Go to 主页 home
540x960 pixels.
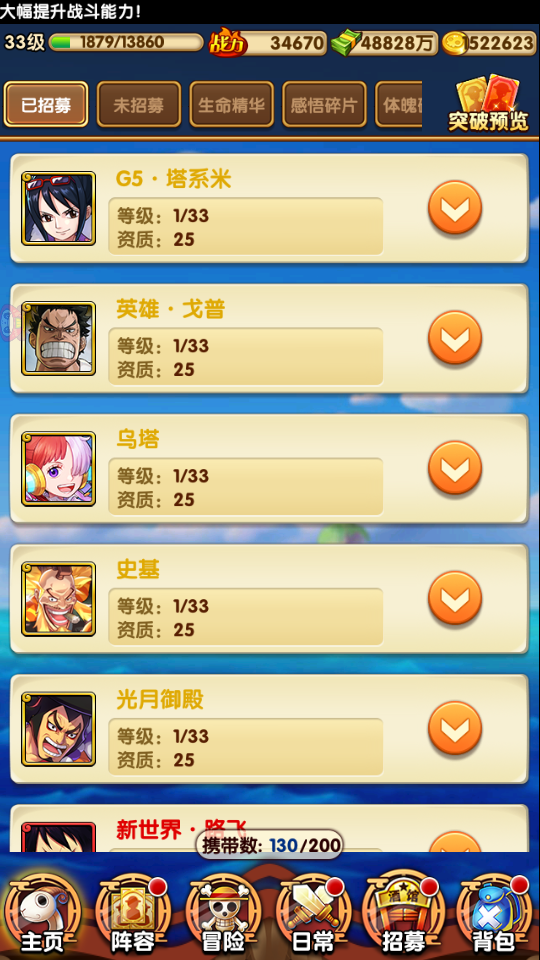(42, 914)
